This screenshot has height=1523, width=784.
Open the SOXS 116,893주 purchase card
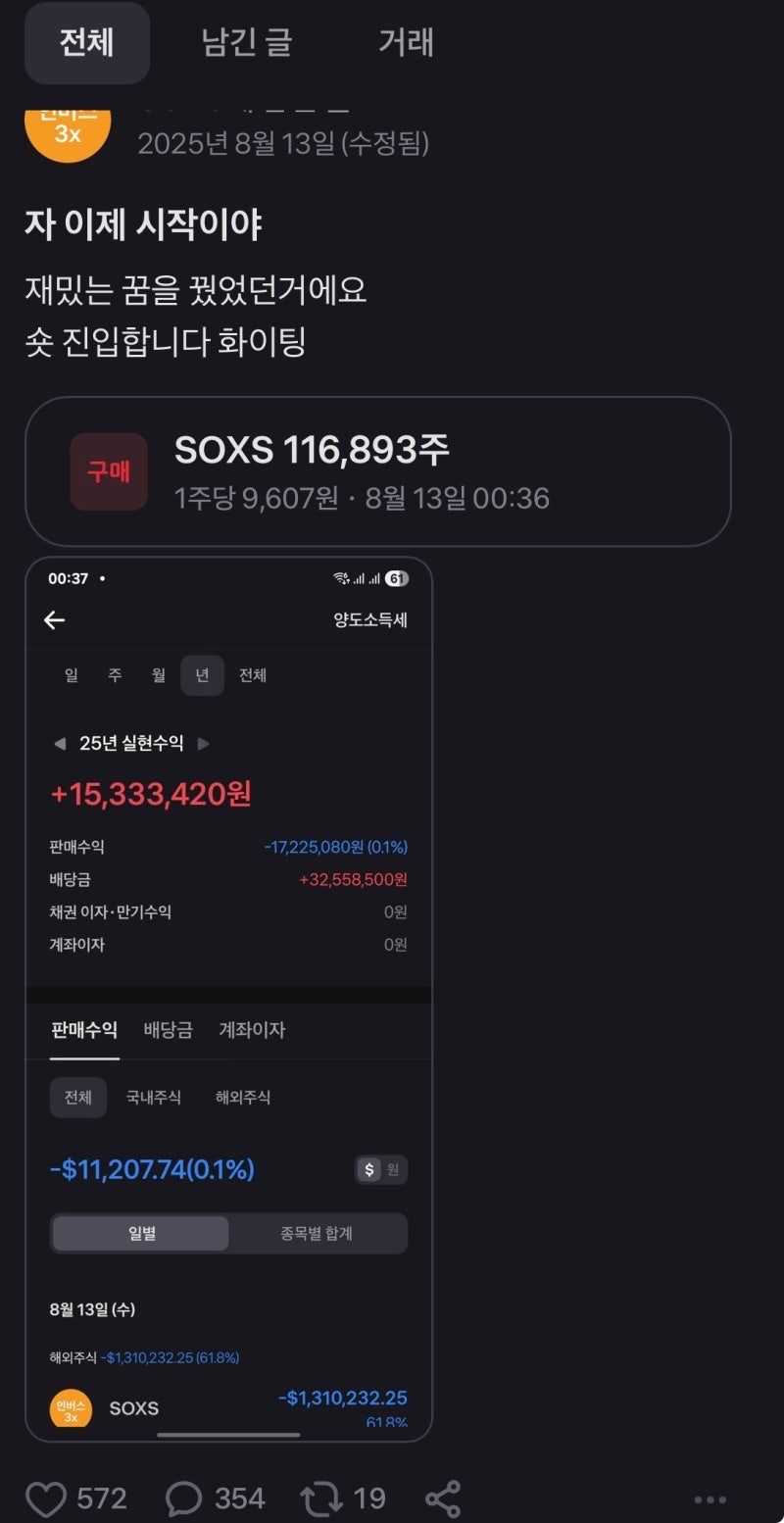[x=377, y=471]
